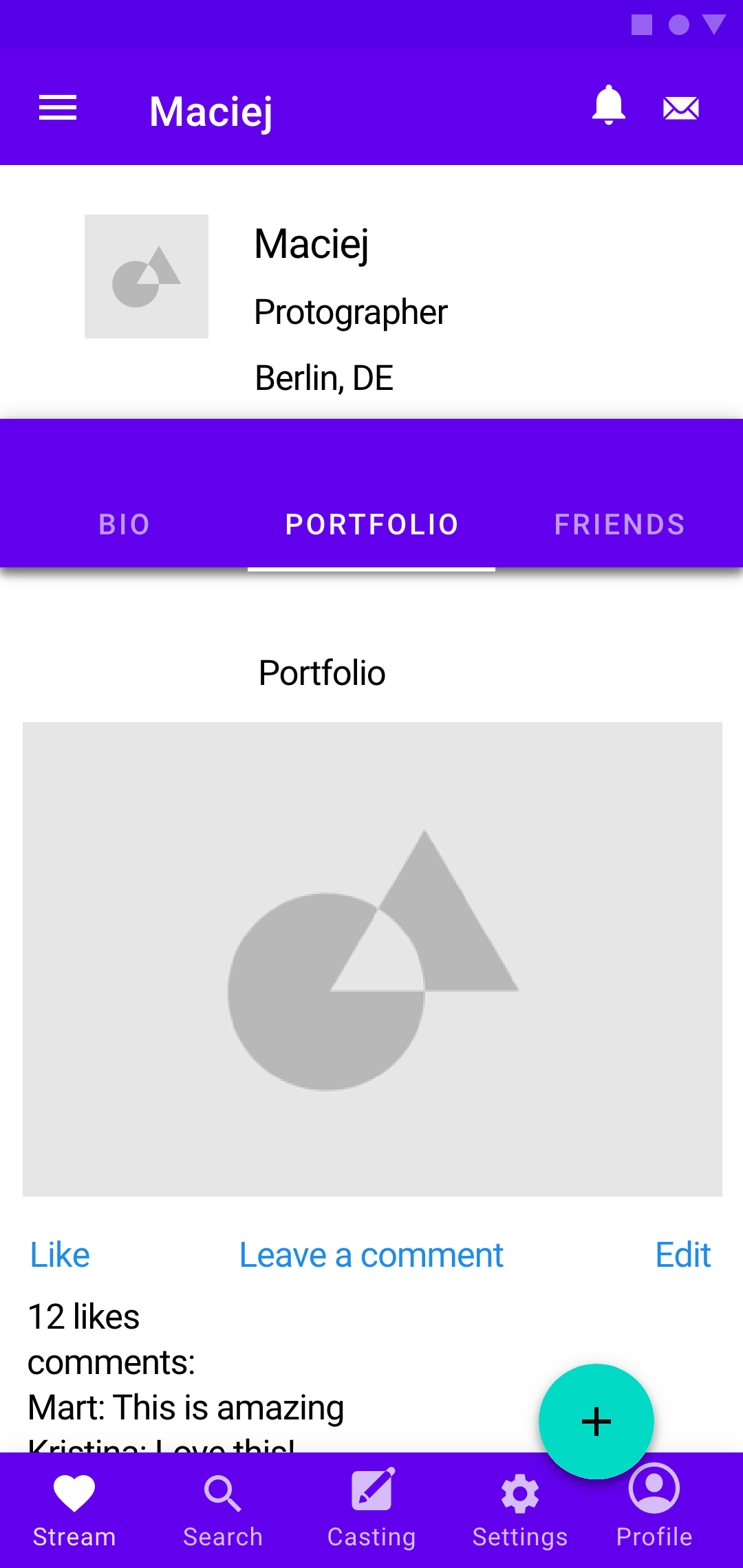This screenshot has width=743, height=1568.
Task: Go to the Stream tab
Action: pos(74,1510)
